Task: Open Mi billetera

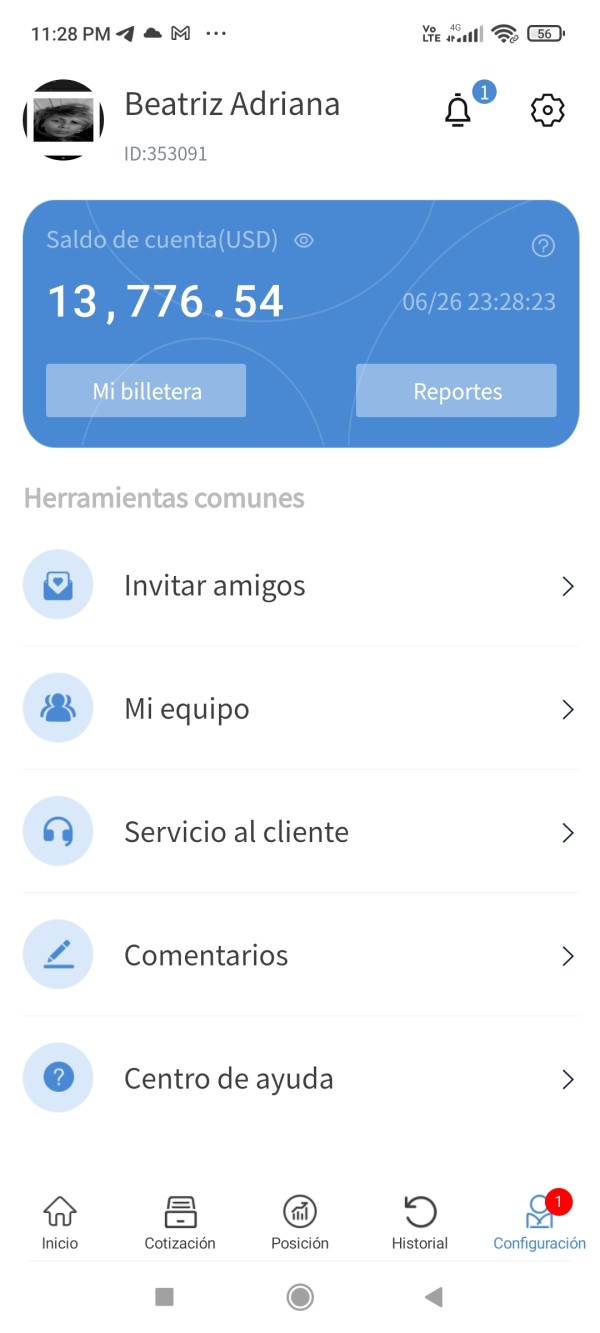Action: pos(146,391)
